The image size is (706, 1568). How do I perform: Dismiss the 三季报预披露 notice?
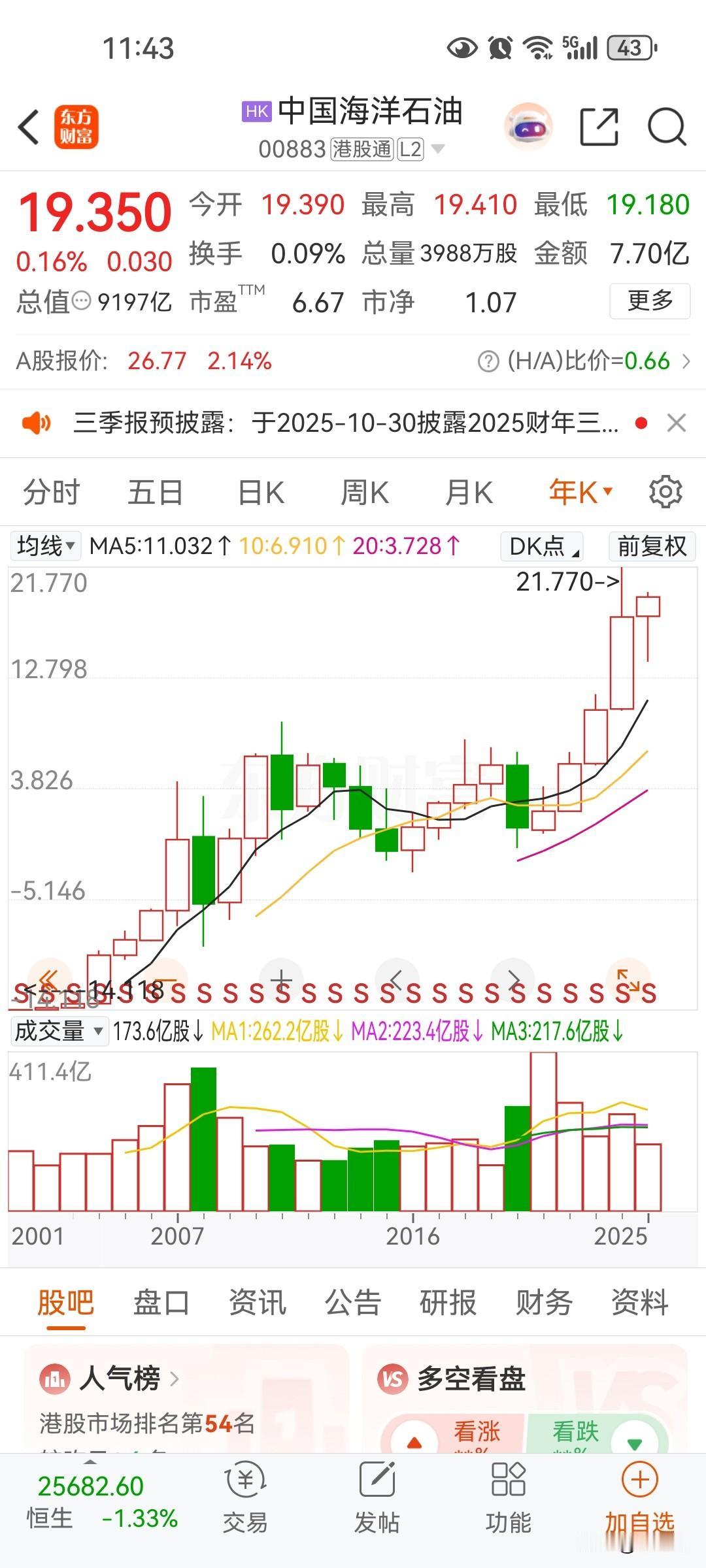(x=677, y=423)
